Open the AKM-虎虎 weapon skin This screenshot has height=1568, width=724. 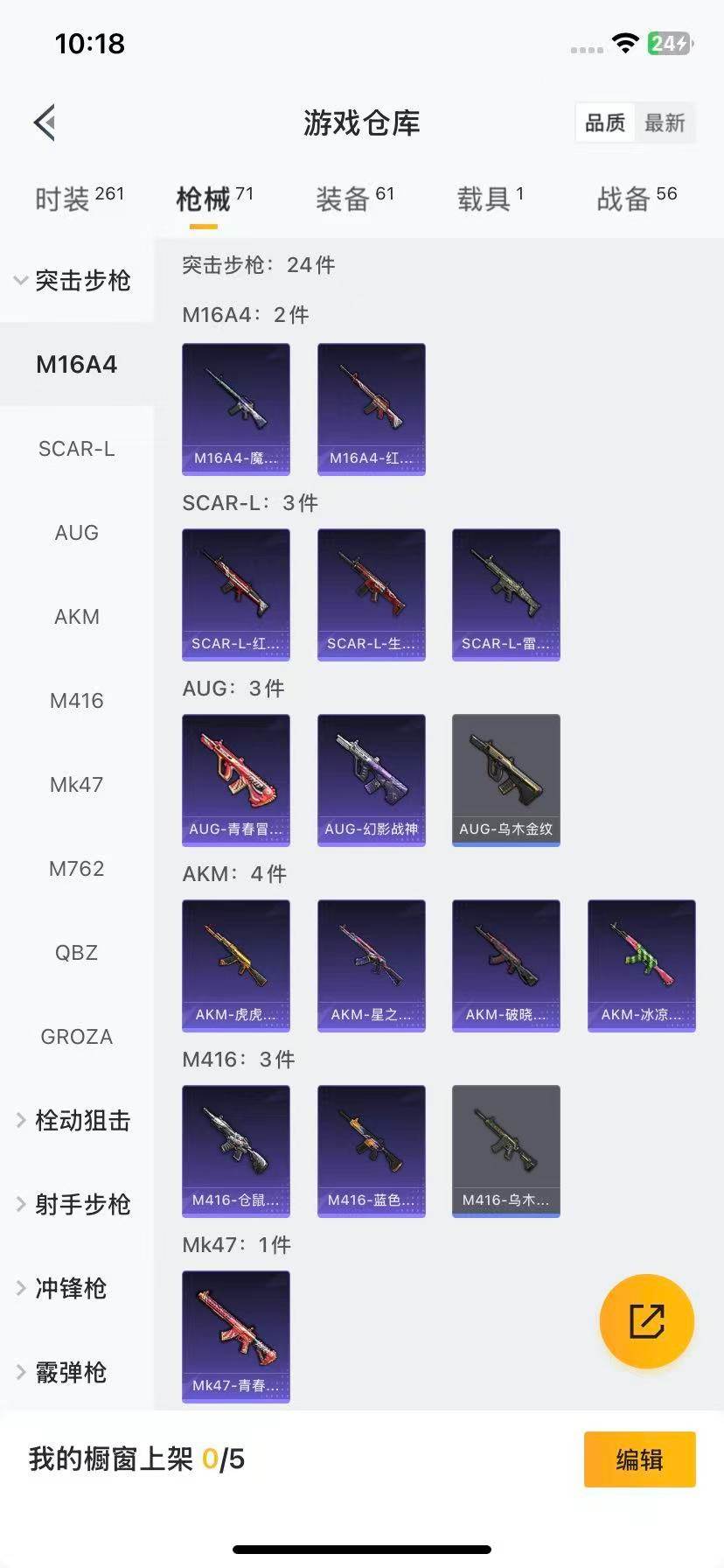[235, 965]
